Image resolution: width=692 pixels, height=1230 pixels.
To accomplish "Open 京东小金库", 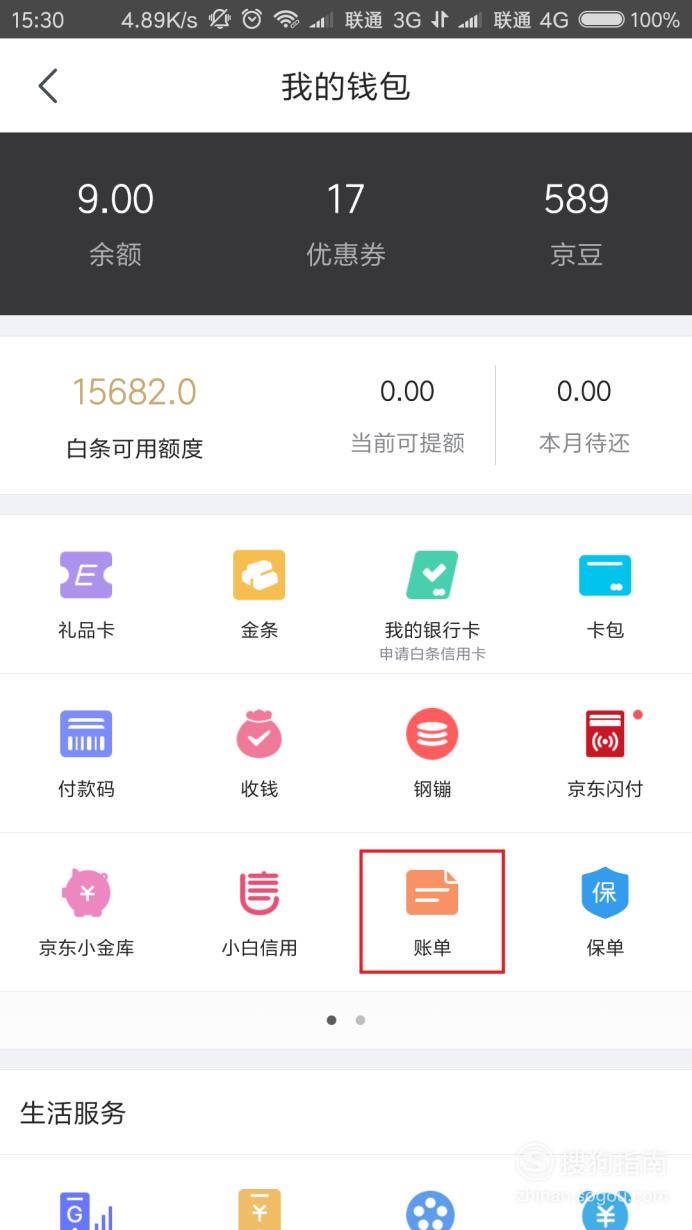I will pos(86,913).
